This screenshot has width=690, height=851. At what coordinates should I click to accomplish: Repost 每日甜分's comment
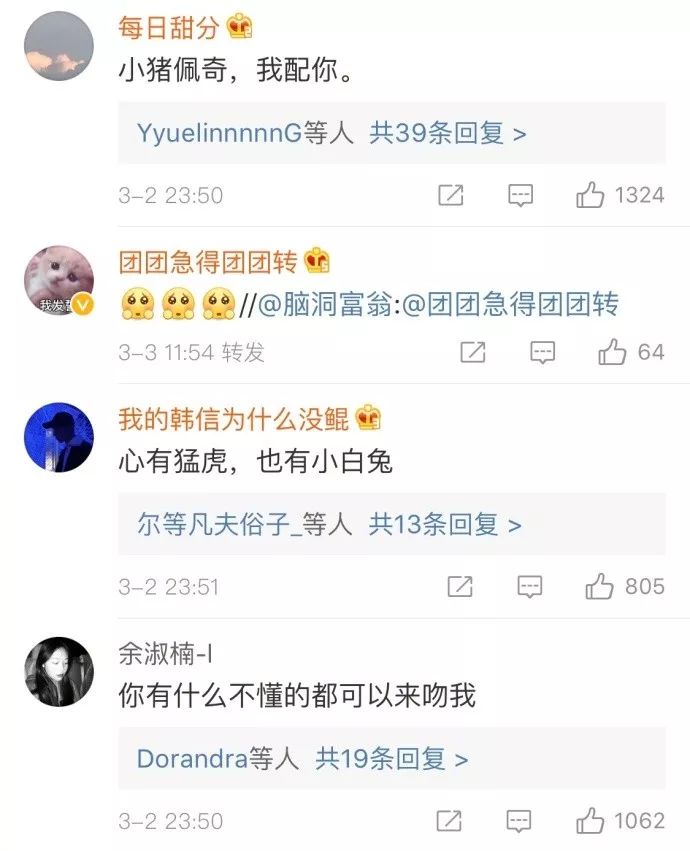coord(451,195)
